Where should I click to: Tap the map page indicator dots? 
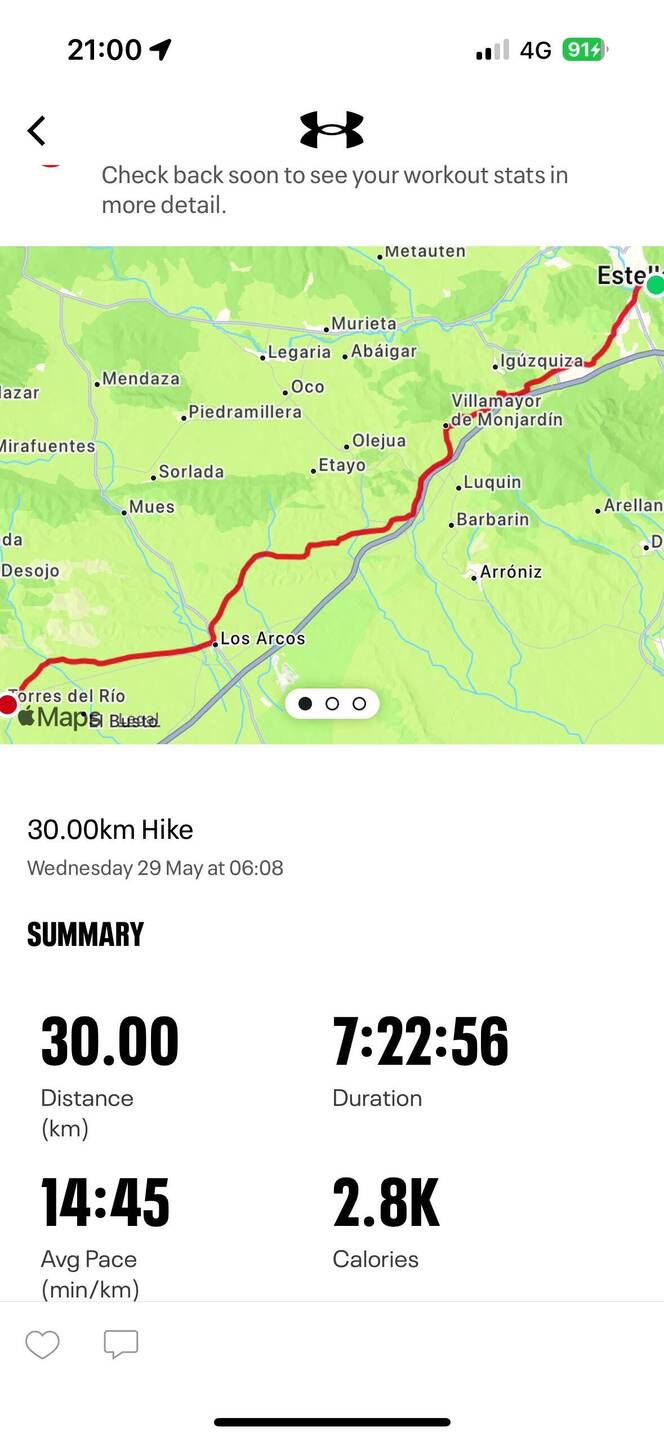click(x=332, y=704)
